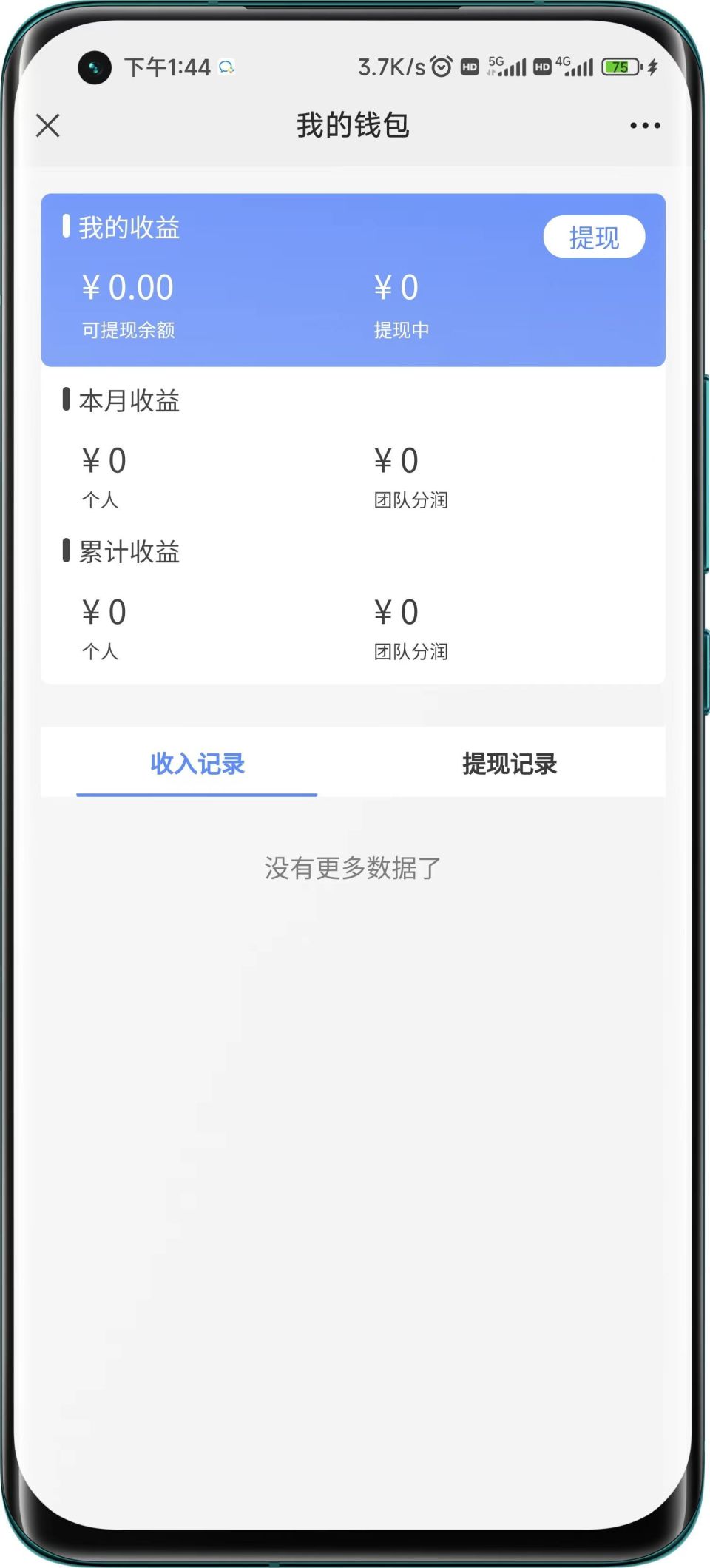
Task: Switch to the 收入记录 tab
Action: coord(197,764)
